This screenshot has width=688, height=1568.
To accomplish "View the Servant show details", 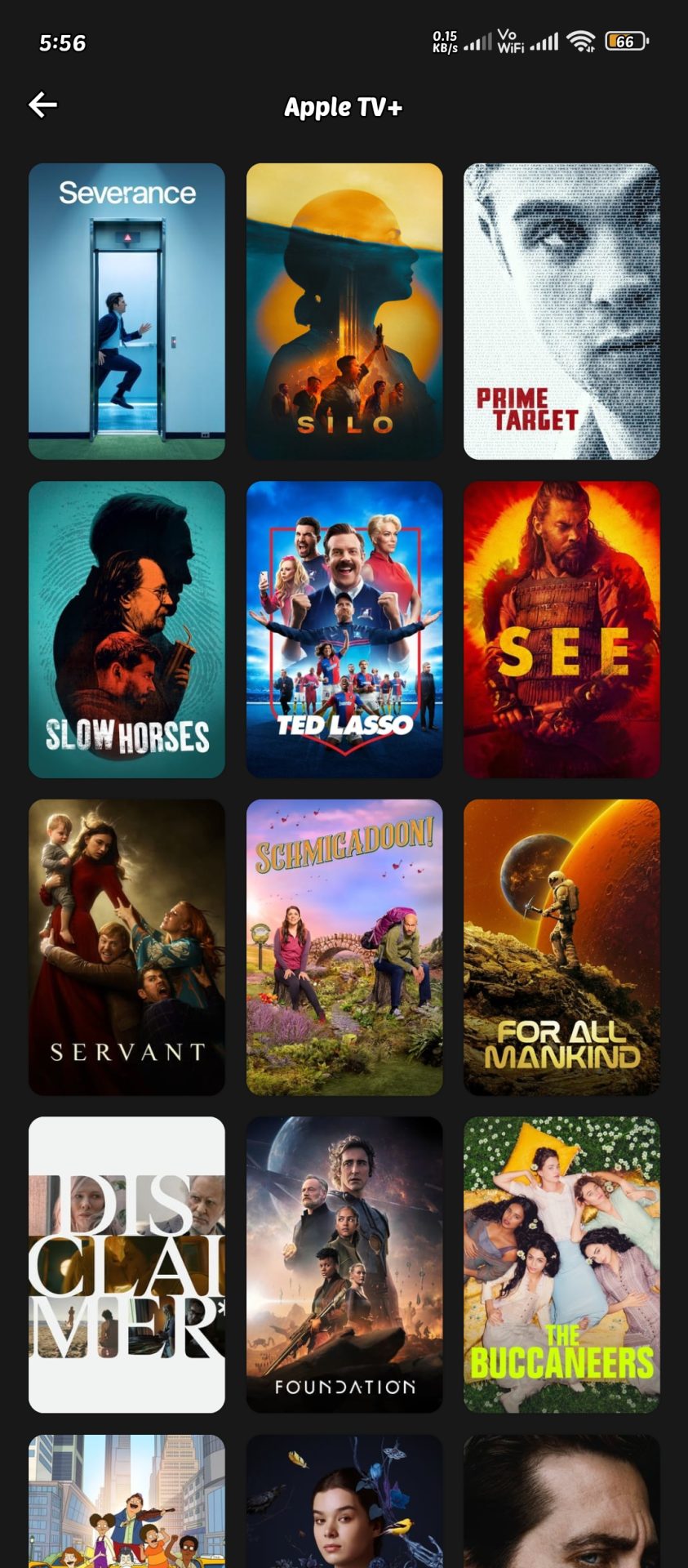I will click(x=127, y=947).
